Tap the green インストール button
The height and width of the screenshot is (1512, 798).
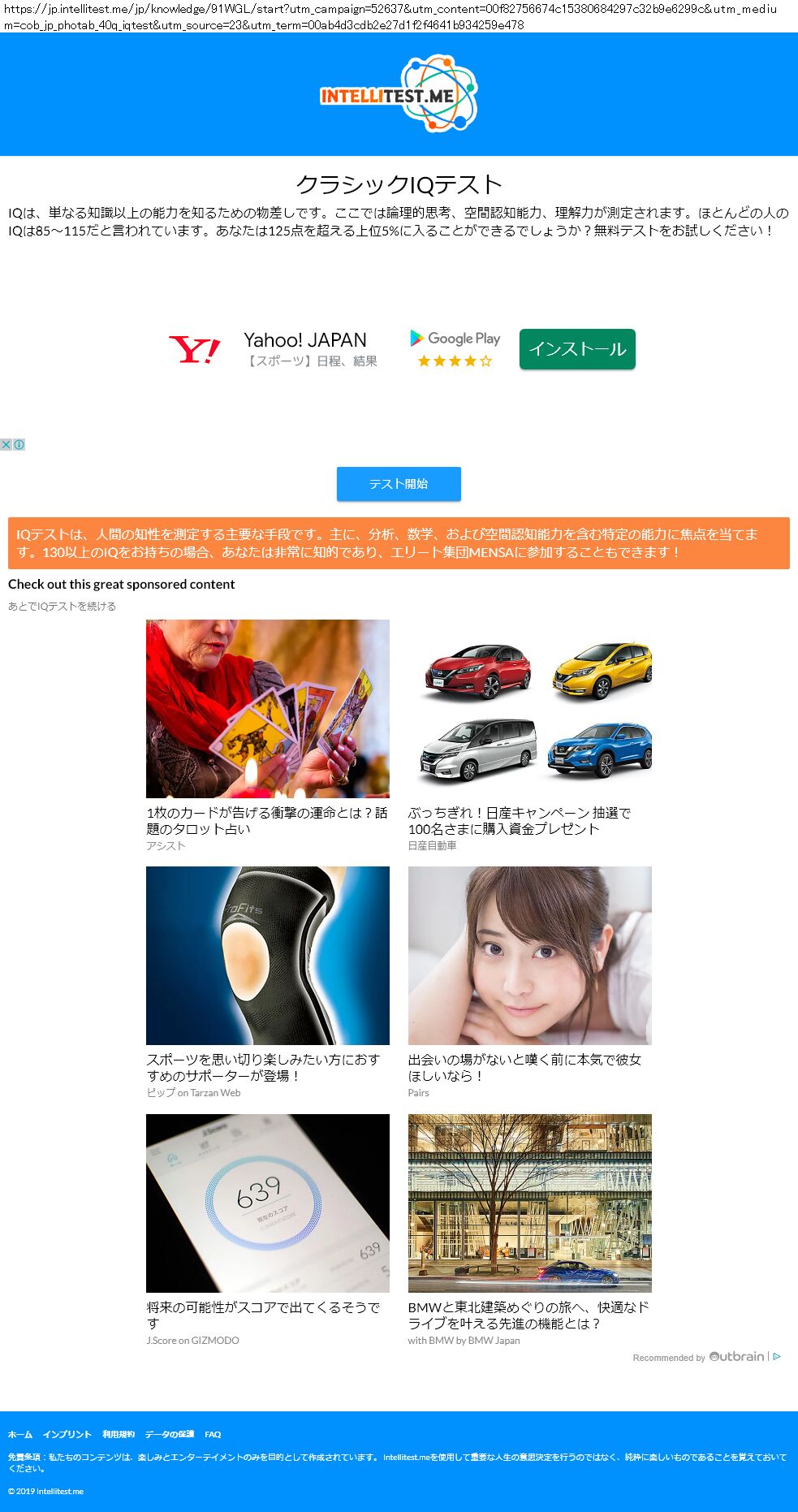(x=577, y=349)
